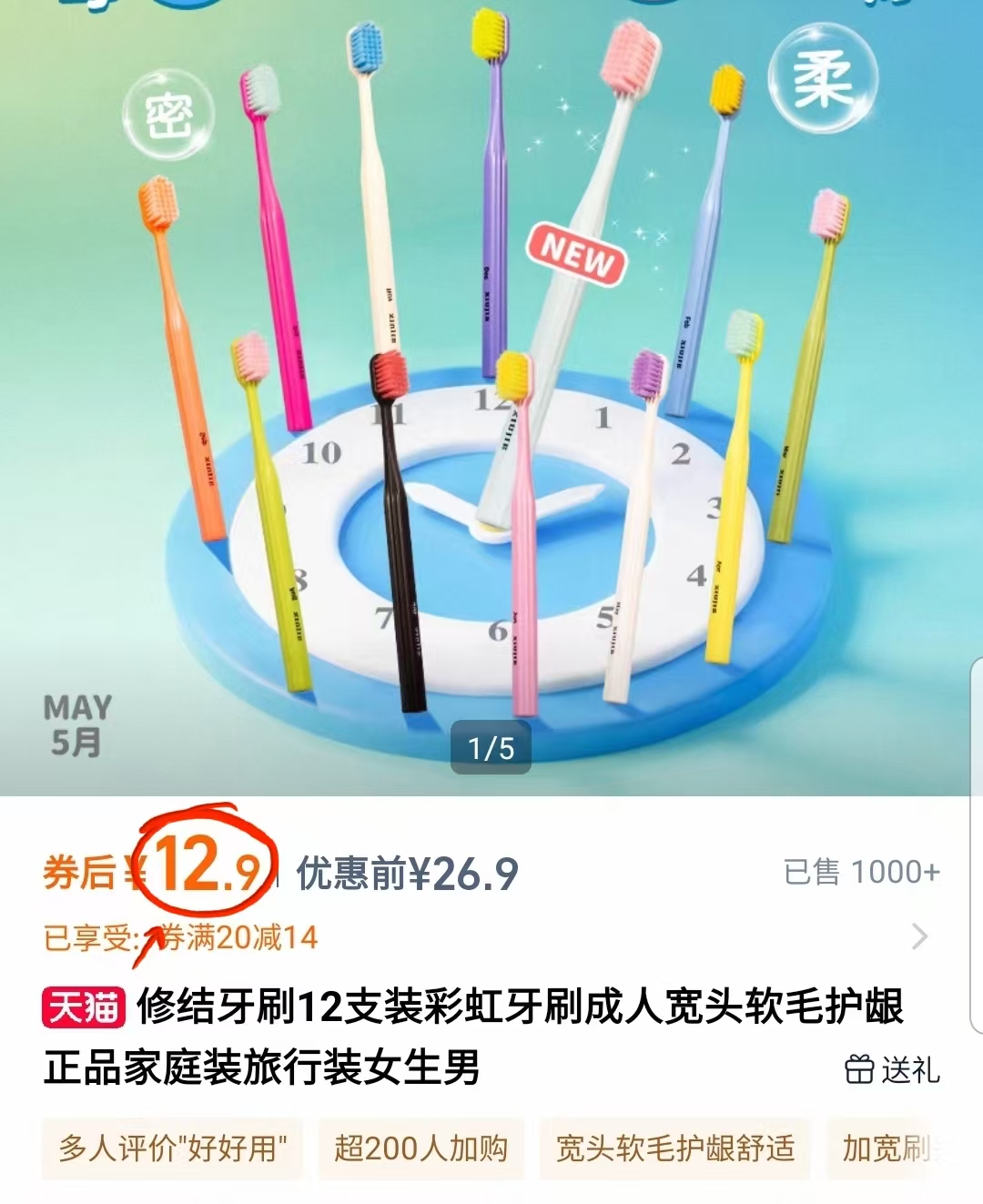Expand the truncated 加宽刷头 tag
The width and height of the screenshot is (983, 1204).
tap(888, 1148)
